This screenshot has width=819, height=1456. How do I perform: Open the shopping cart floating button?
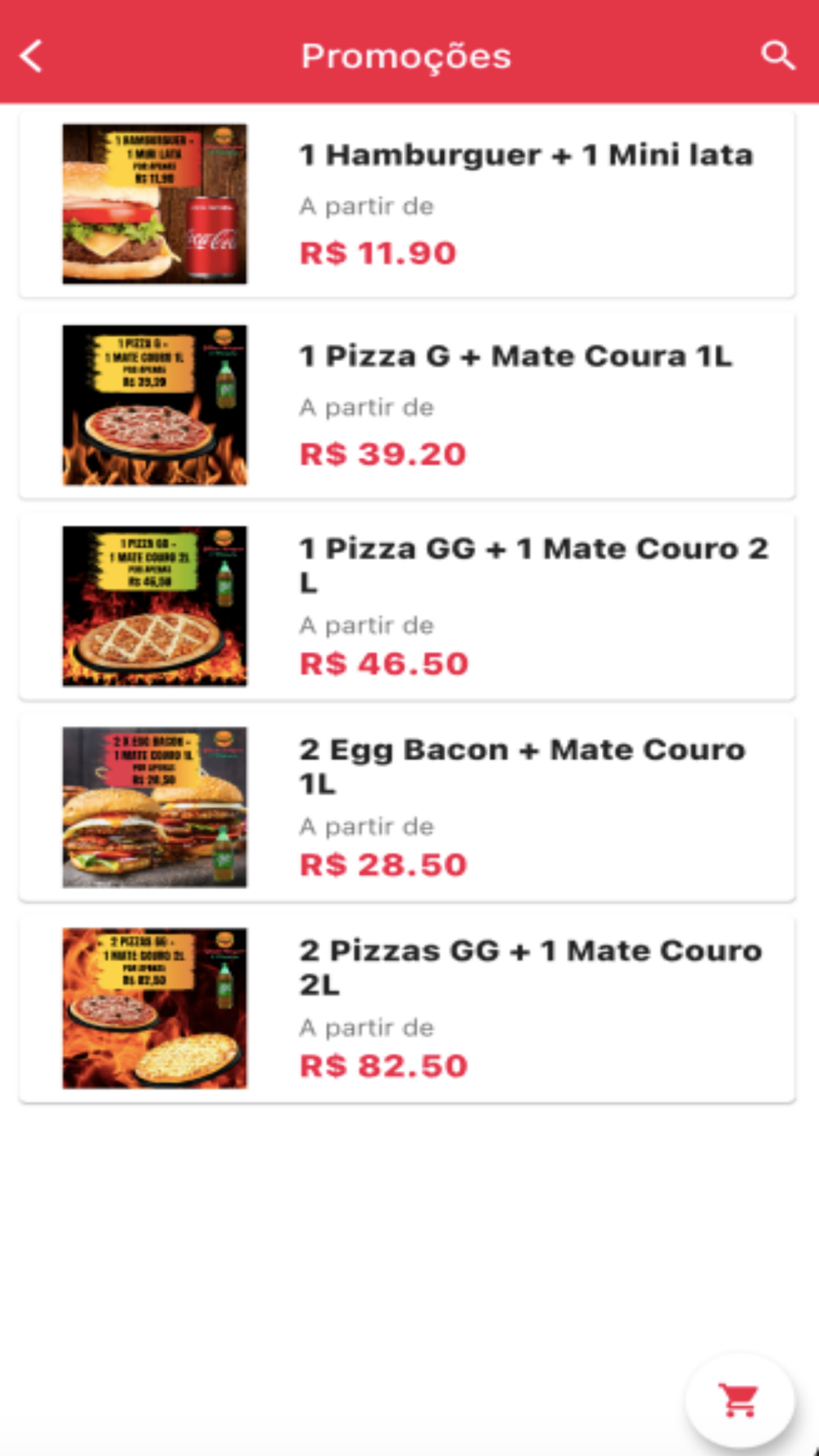coord(740,1400)
